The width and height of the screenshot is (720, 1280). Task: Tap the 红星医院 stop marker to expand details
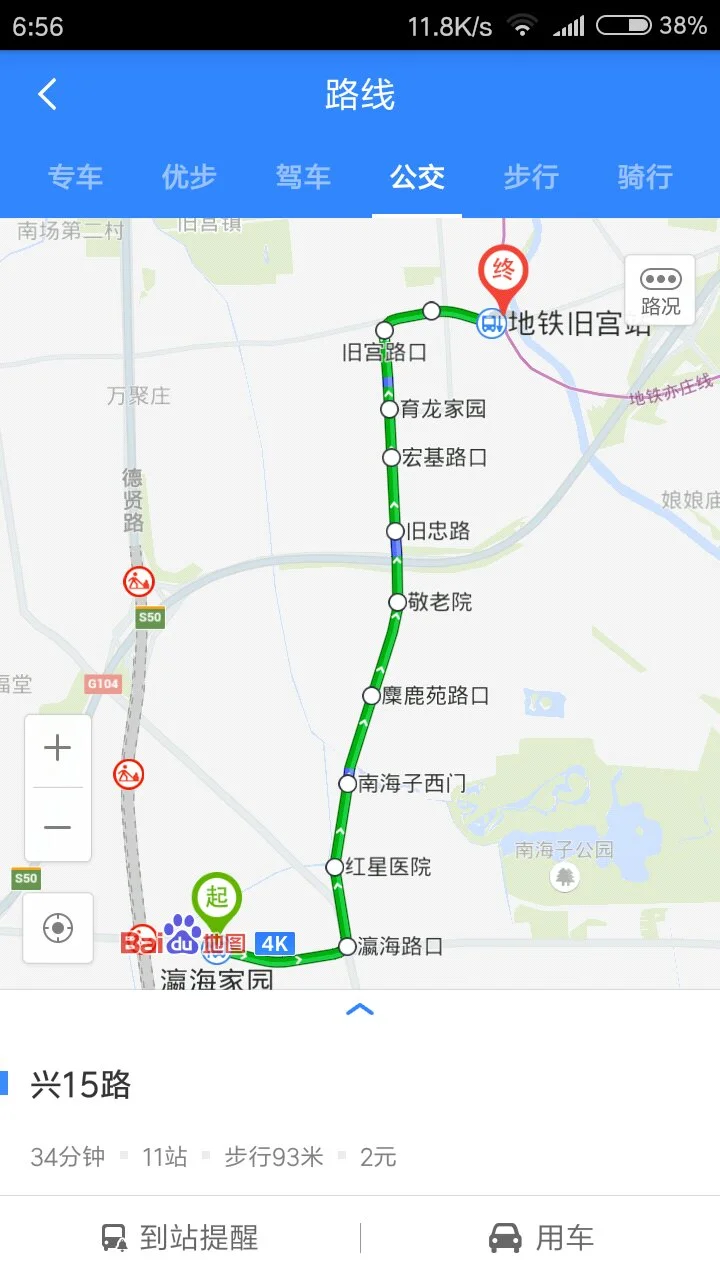[335, 867]
